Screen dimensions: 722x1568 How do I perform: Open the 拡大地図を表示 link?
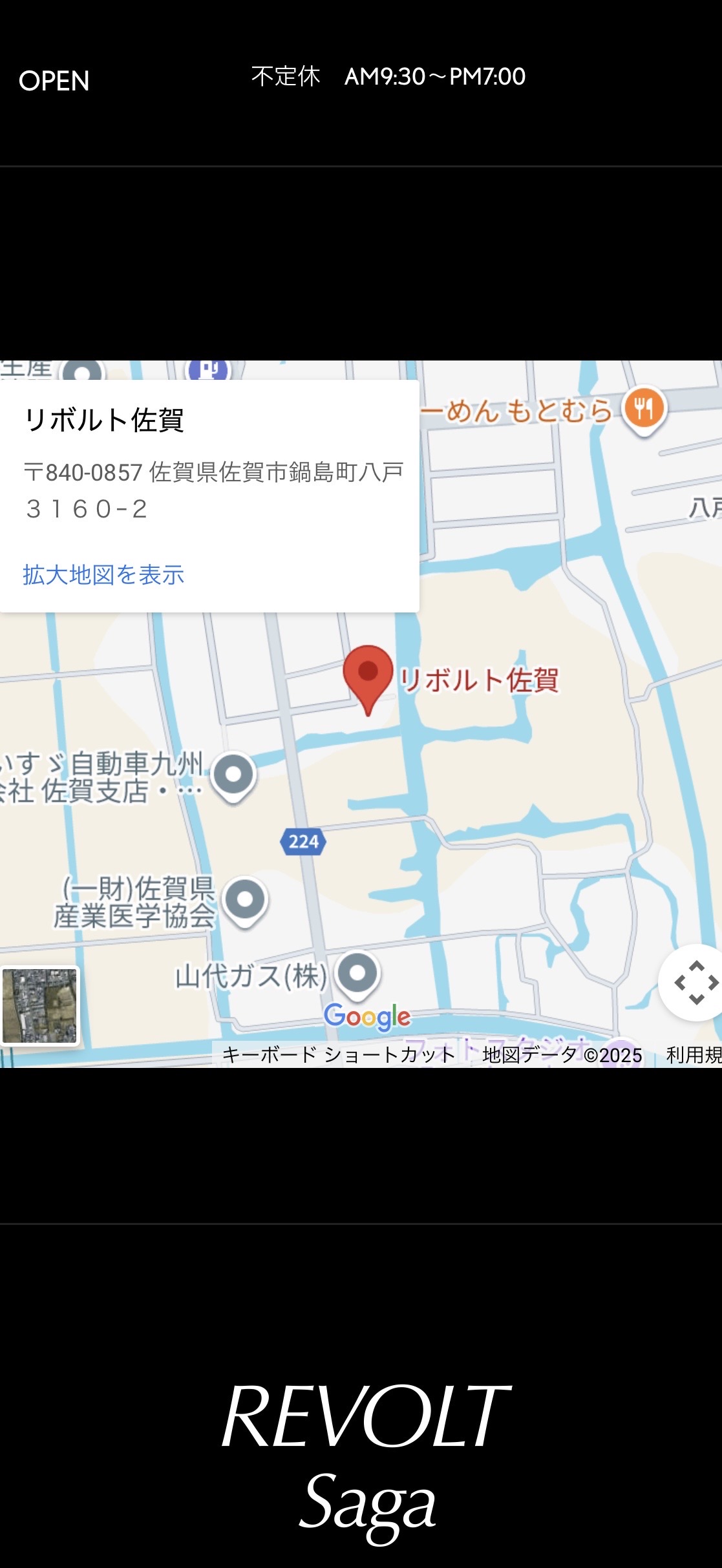[103, 574]
